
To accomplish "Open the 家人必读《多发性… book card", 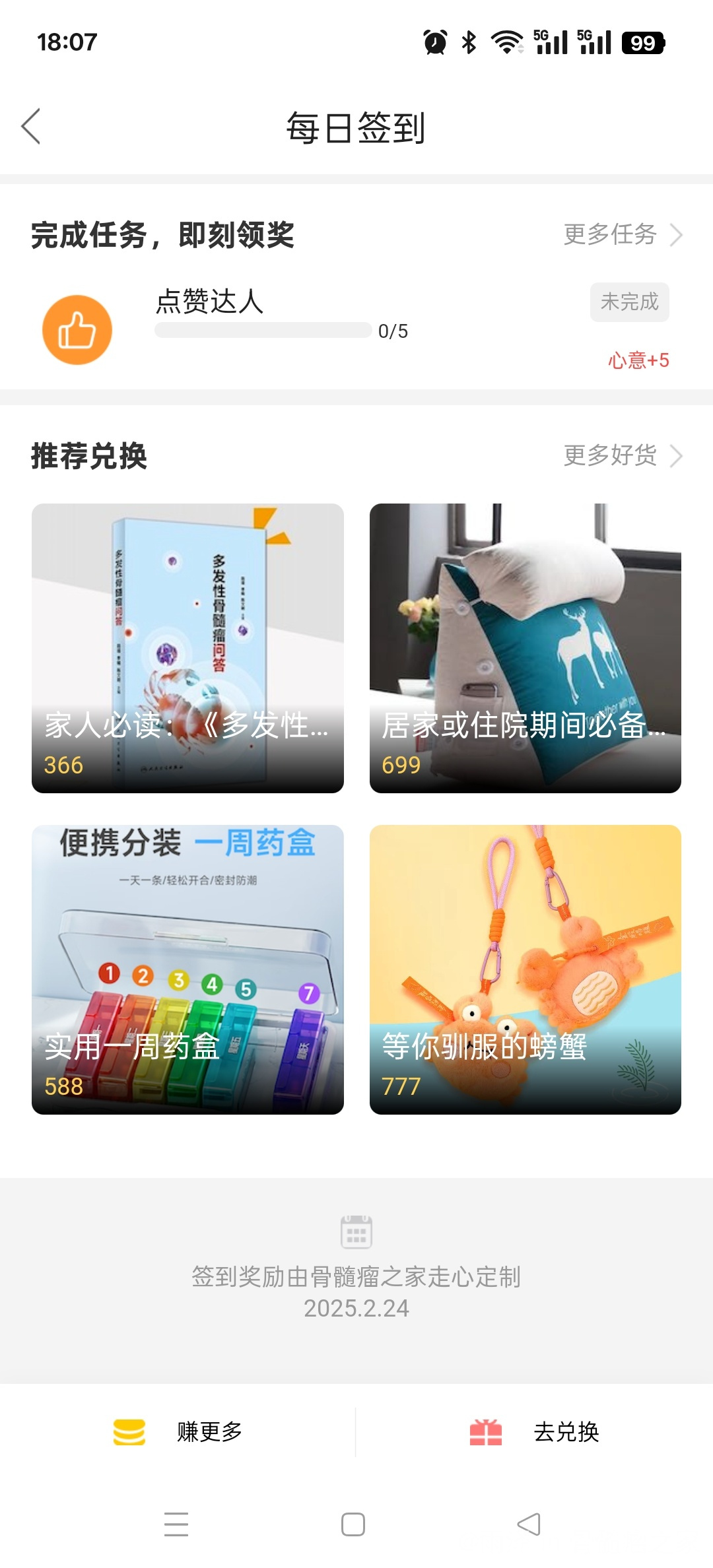I will click(187, 648).
